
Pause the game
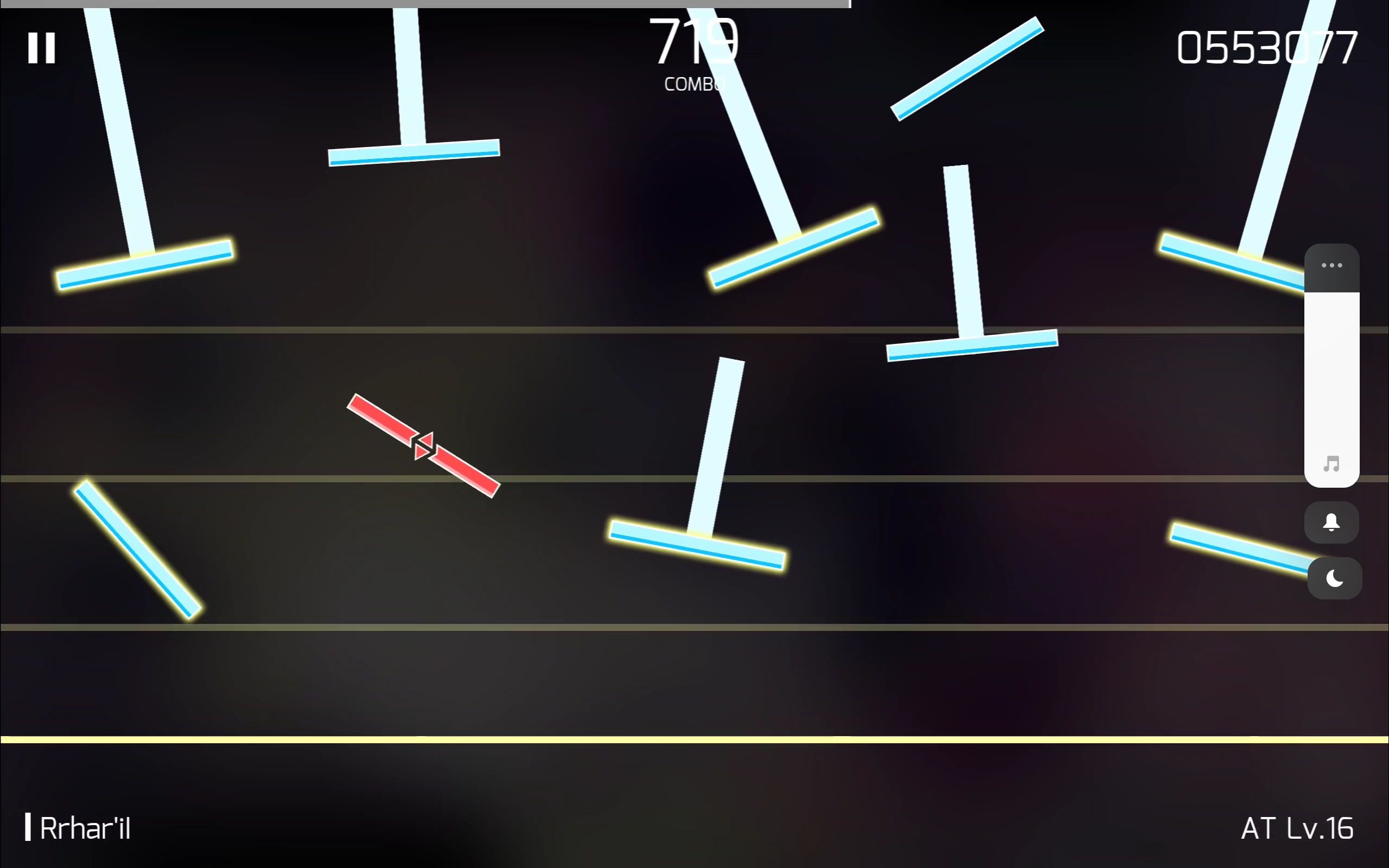point(41,48)
